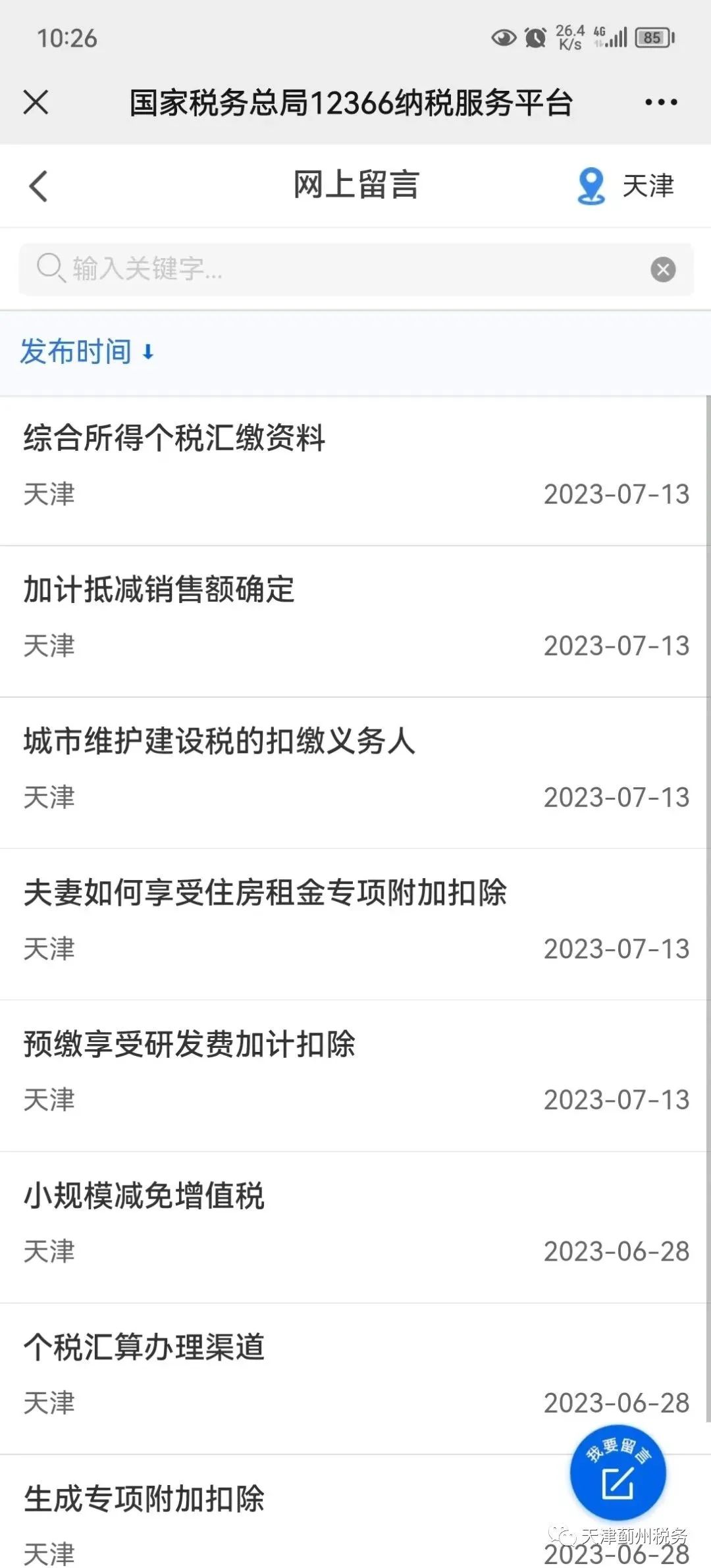This screenshot has height=1568, width=711.
Task: Go back from 网上留言 page
Action: (x=39, y=186)
